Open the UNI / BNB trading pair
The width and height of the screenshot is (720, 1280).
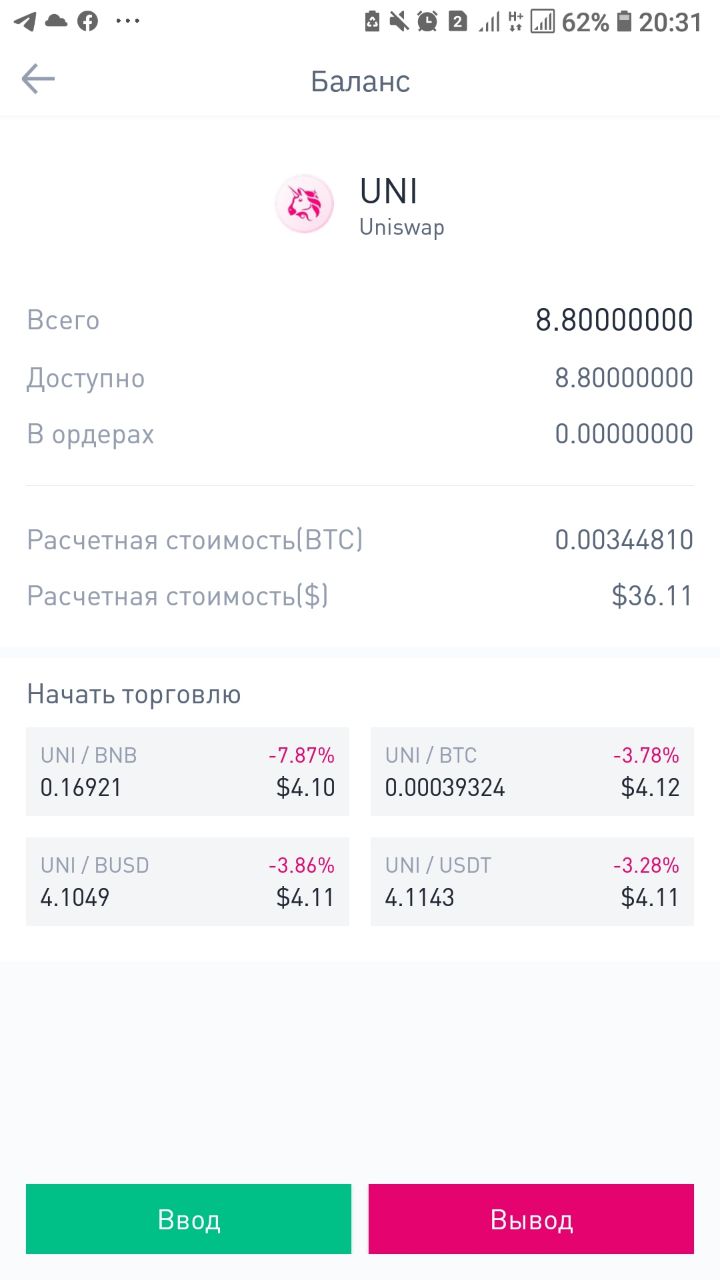coord(187,771)
